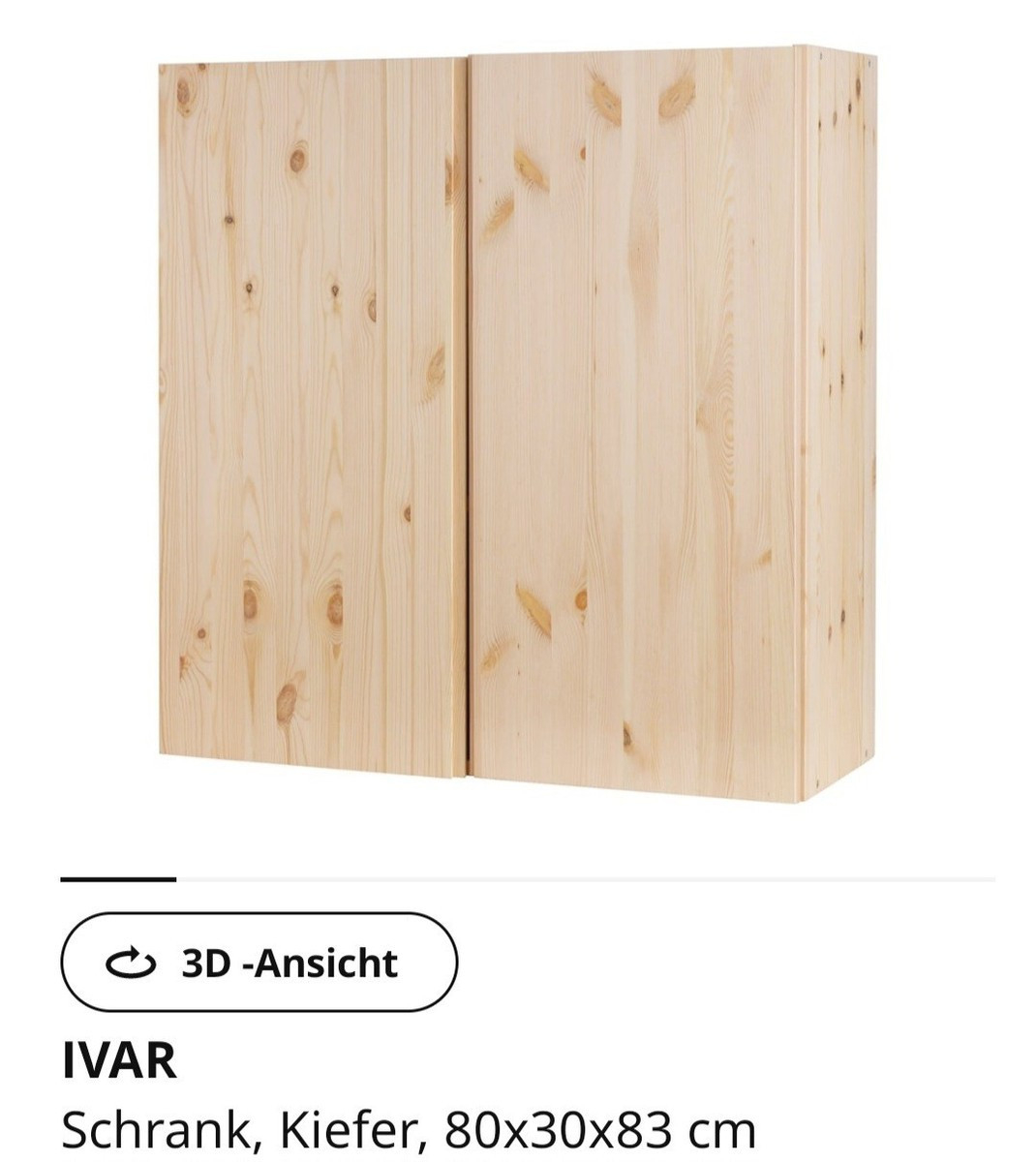1036x1162 pixels.
Task: Open the 3D-Ansicht view
Action: pos(259,963)
